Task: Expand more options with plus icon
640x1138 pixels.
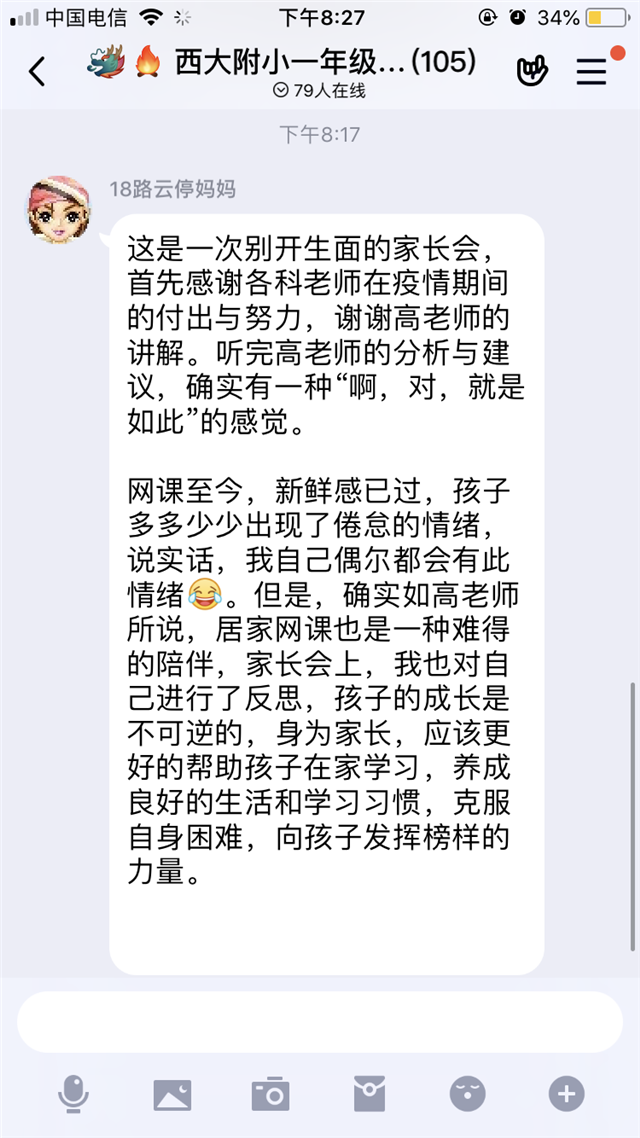Action: pyautogui.click(x=566, y=1094)
